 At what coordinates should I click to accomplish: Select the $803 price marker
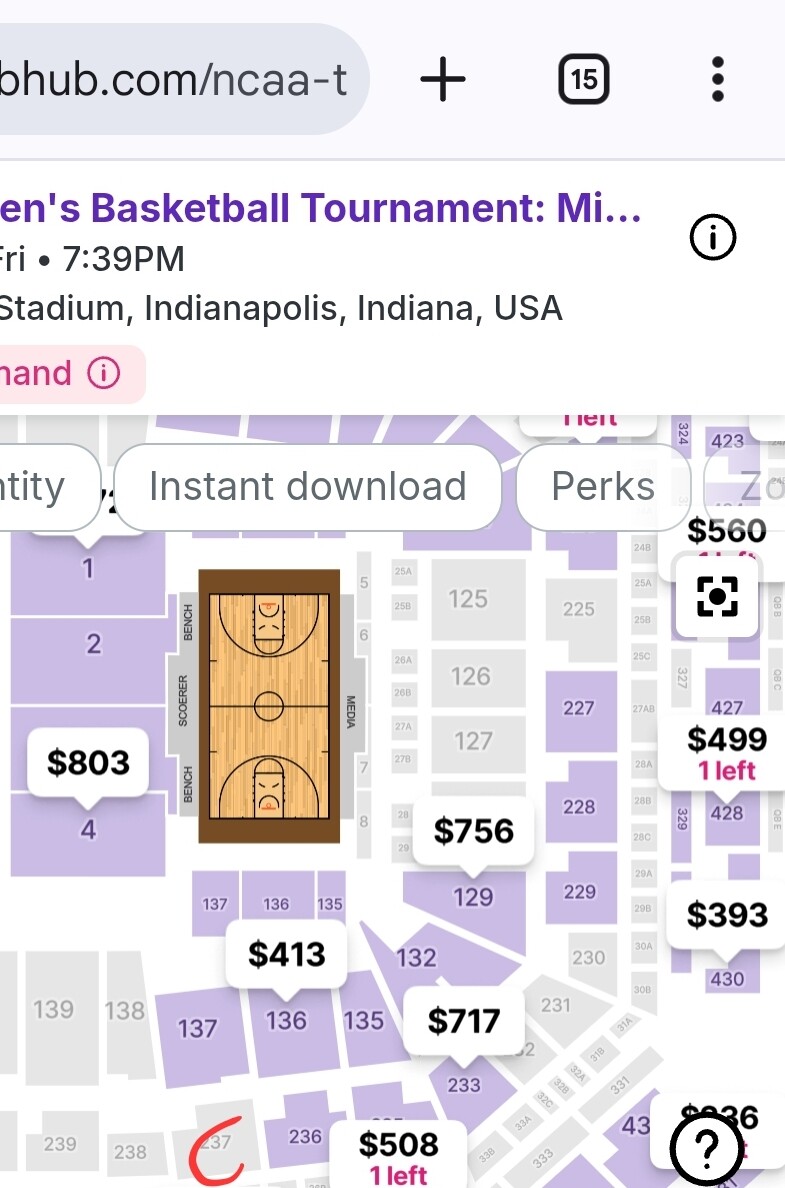[89, 763]
